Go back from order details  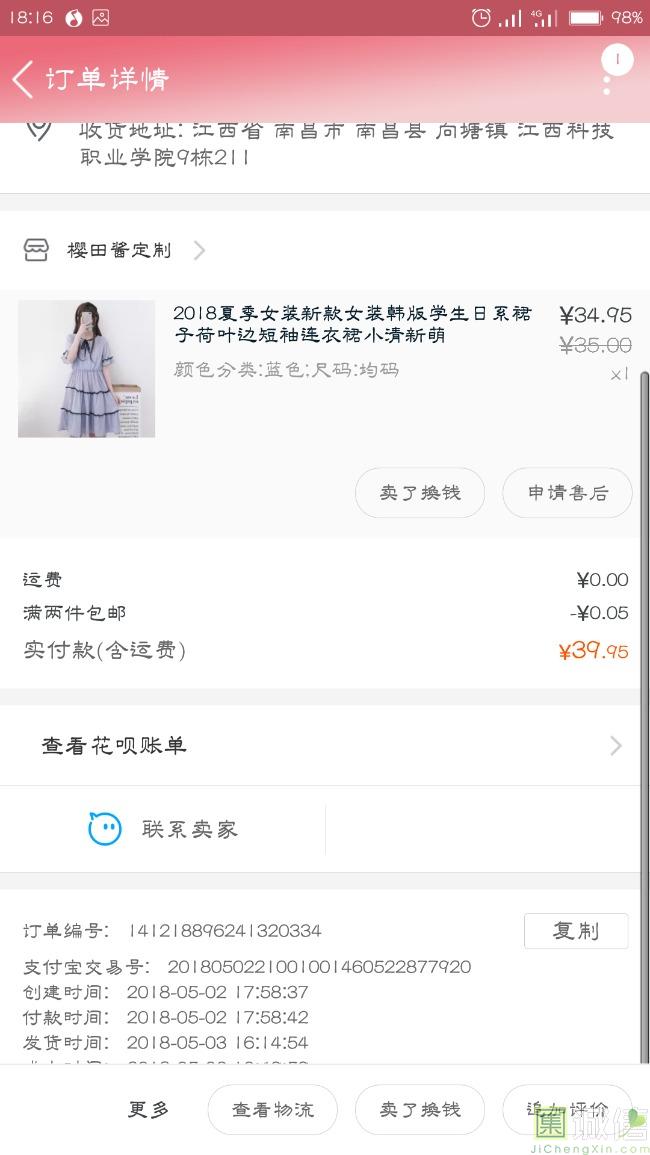pos(24,79)
